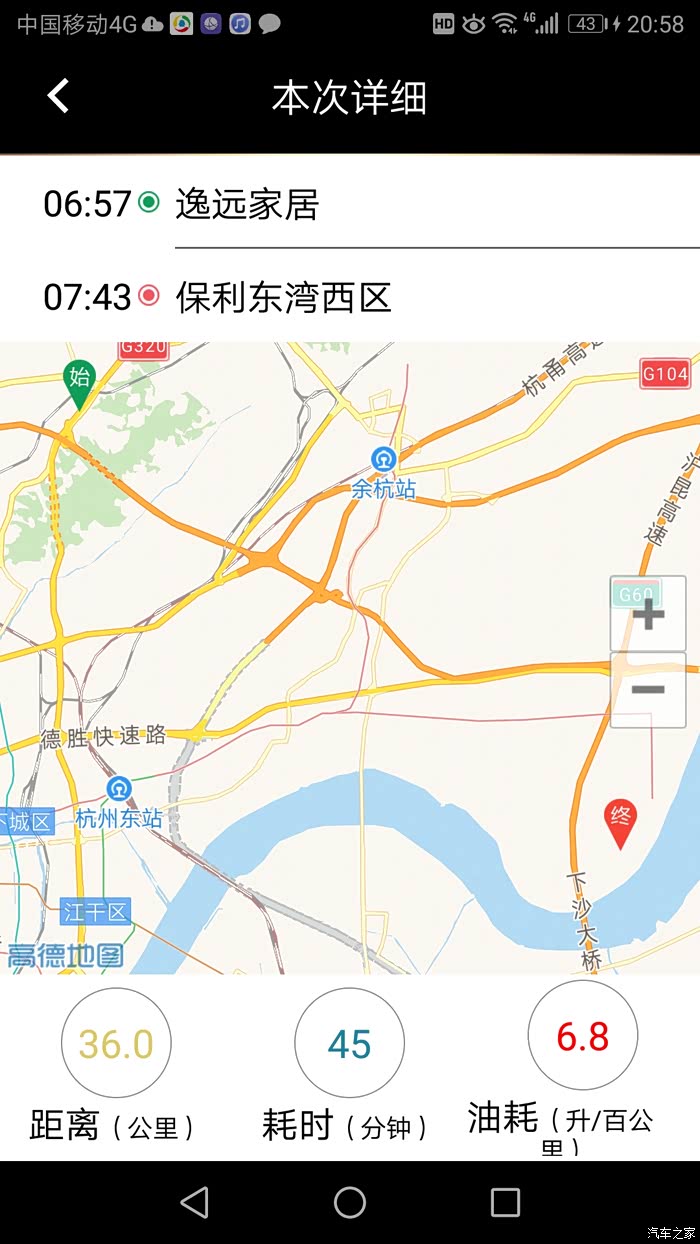The height and width of the screenshot is (1244, 700).
Task: Go back from the trip details screen
Action: coord(58,97)
